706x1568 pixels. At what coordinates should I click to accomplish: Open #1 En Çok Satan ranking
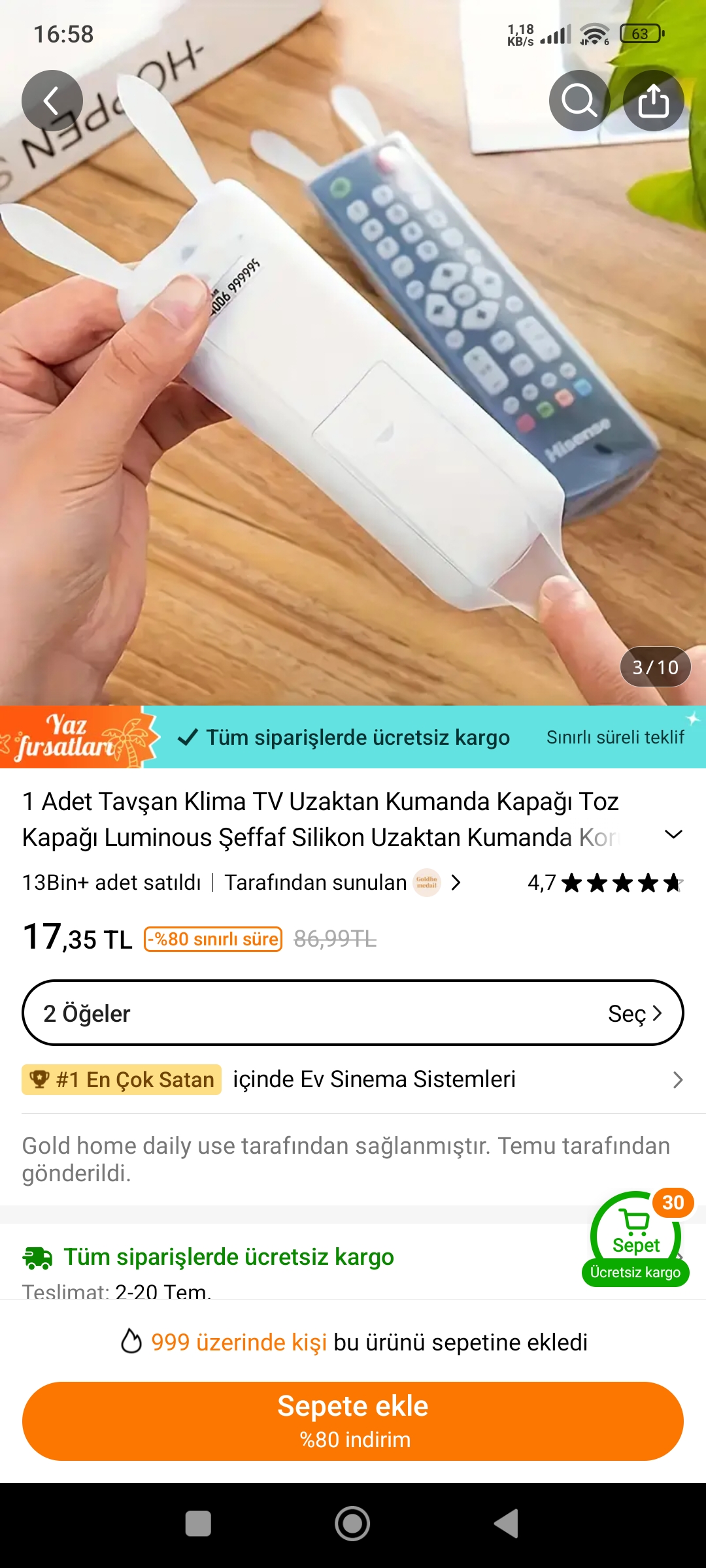pos(353,1080)
